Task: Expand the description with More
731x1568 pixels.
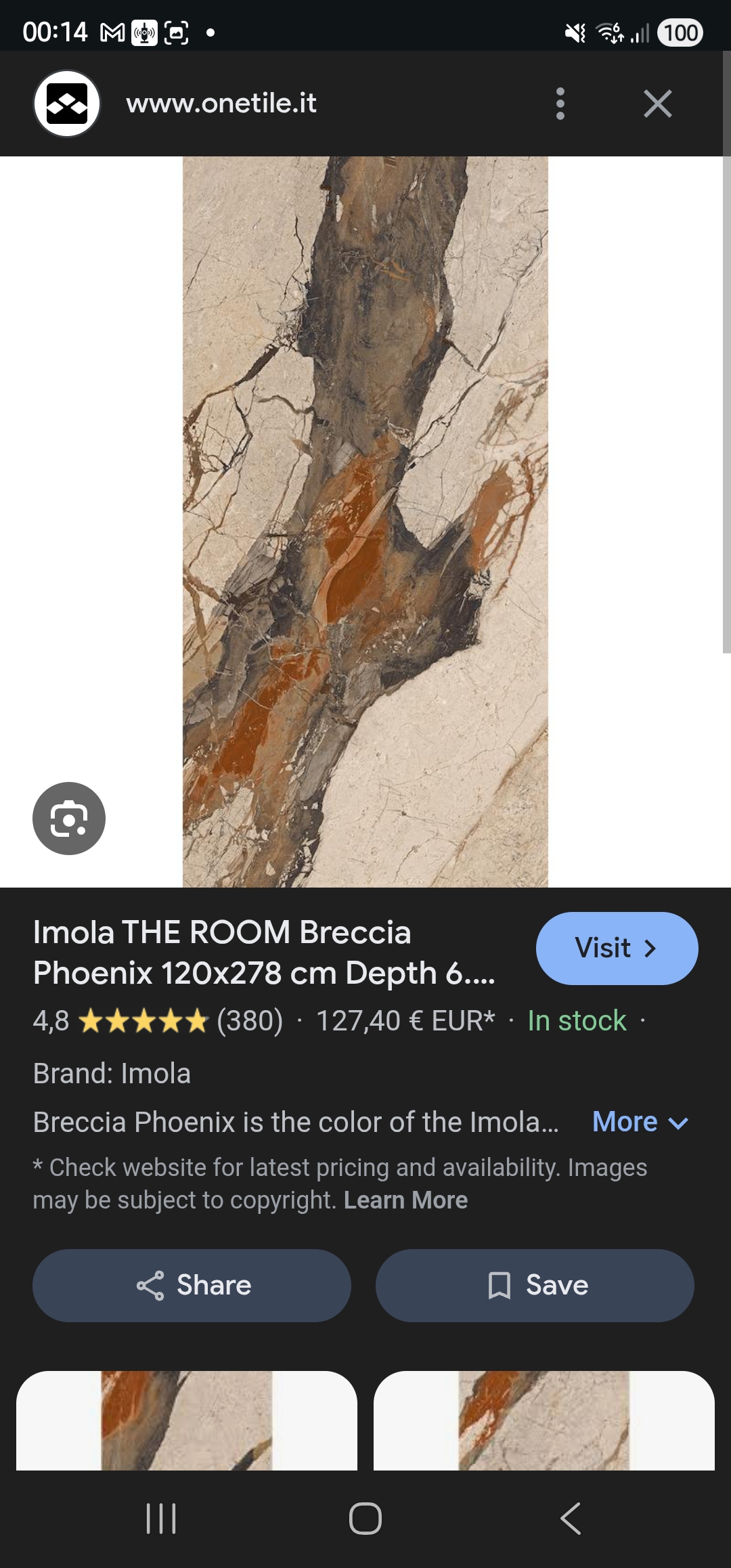Action: (640, 1122)
